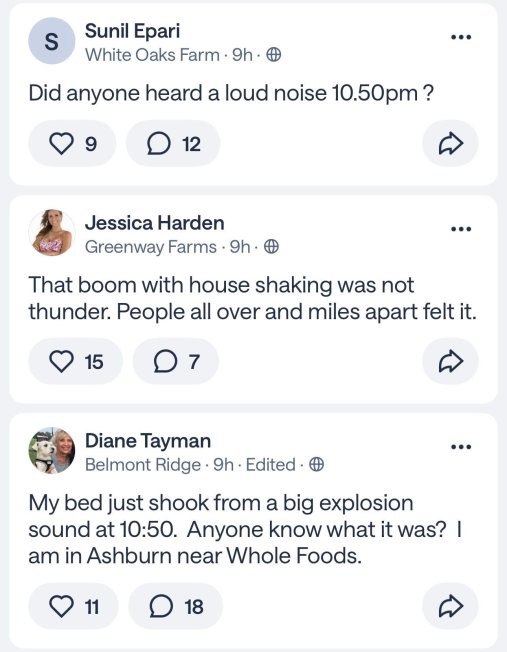Share Diane Tayman's post

click(x=450, y=606)
